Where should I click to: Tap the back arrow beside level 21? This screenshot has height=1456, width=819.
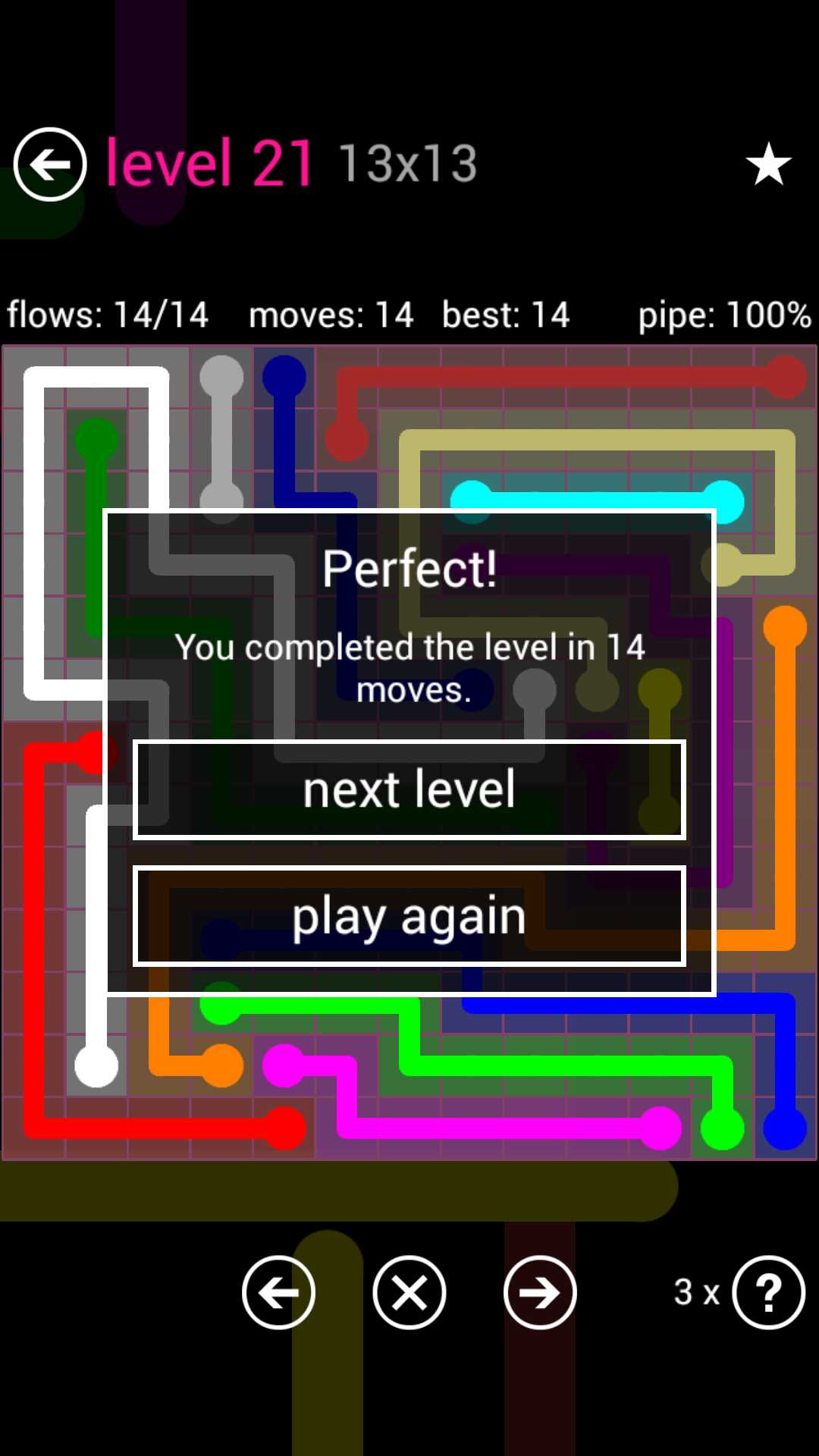[x=50, y=165]
